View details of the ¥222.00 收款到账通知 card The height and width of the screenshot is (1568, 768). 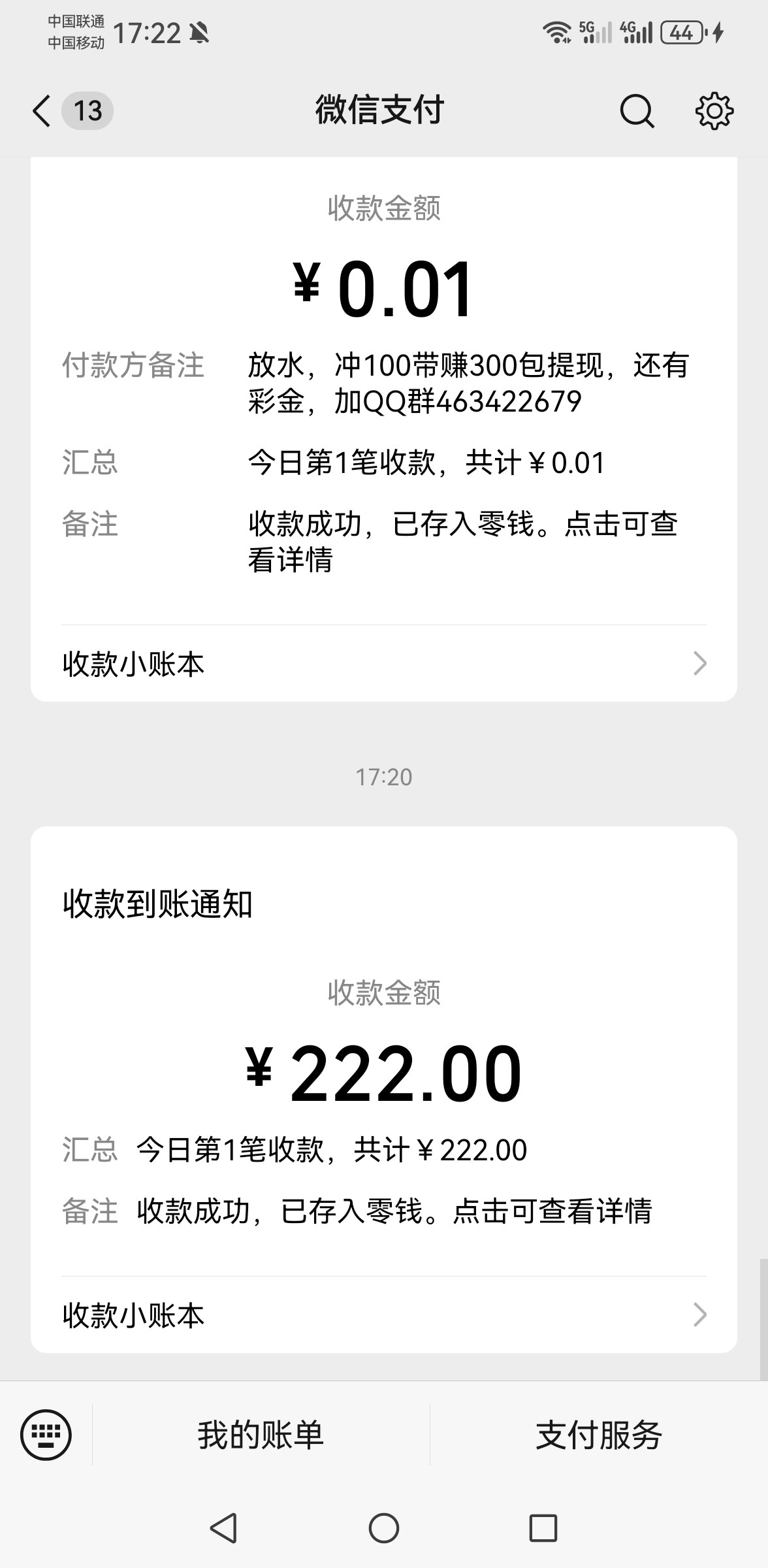click(x=384, y=1071)
